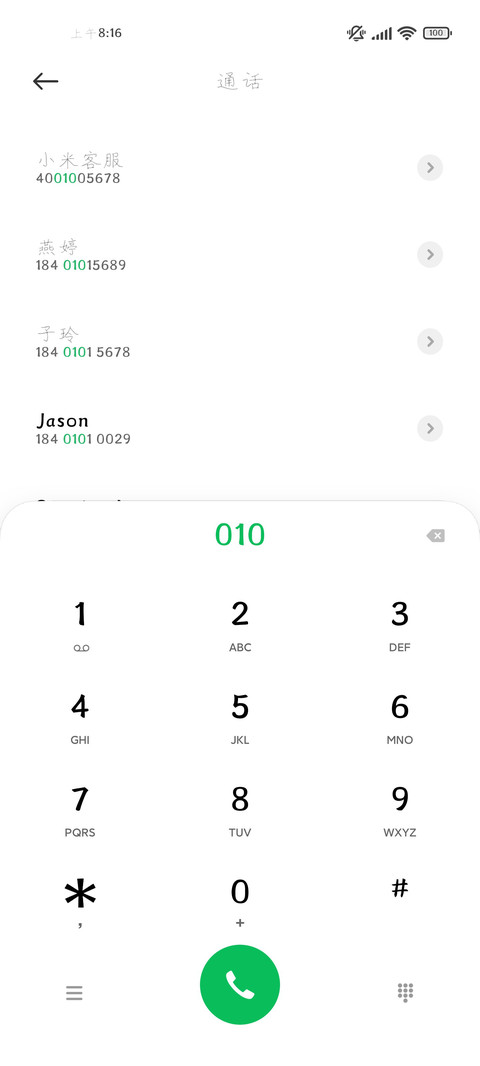Tap the star key
Image resolution: width=480 pixels, height=1066 pixels.
[x=80, y=902]
